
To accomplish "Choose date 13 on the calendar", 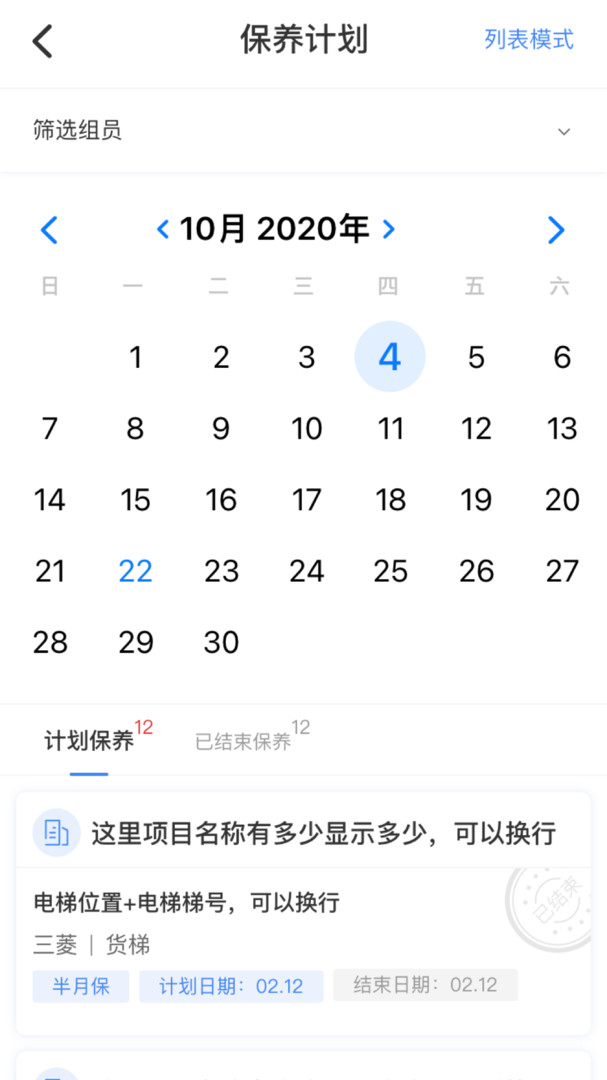I will pos(561,429).
